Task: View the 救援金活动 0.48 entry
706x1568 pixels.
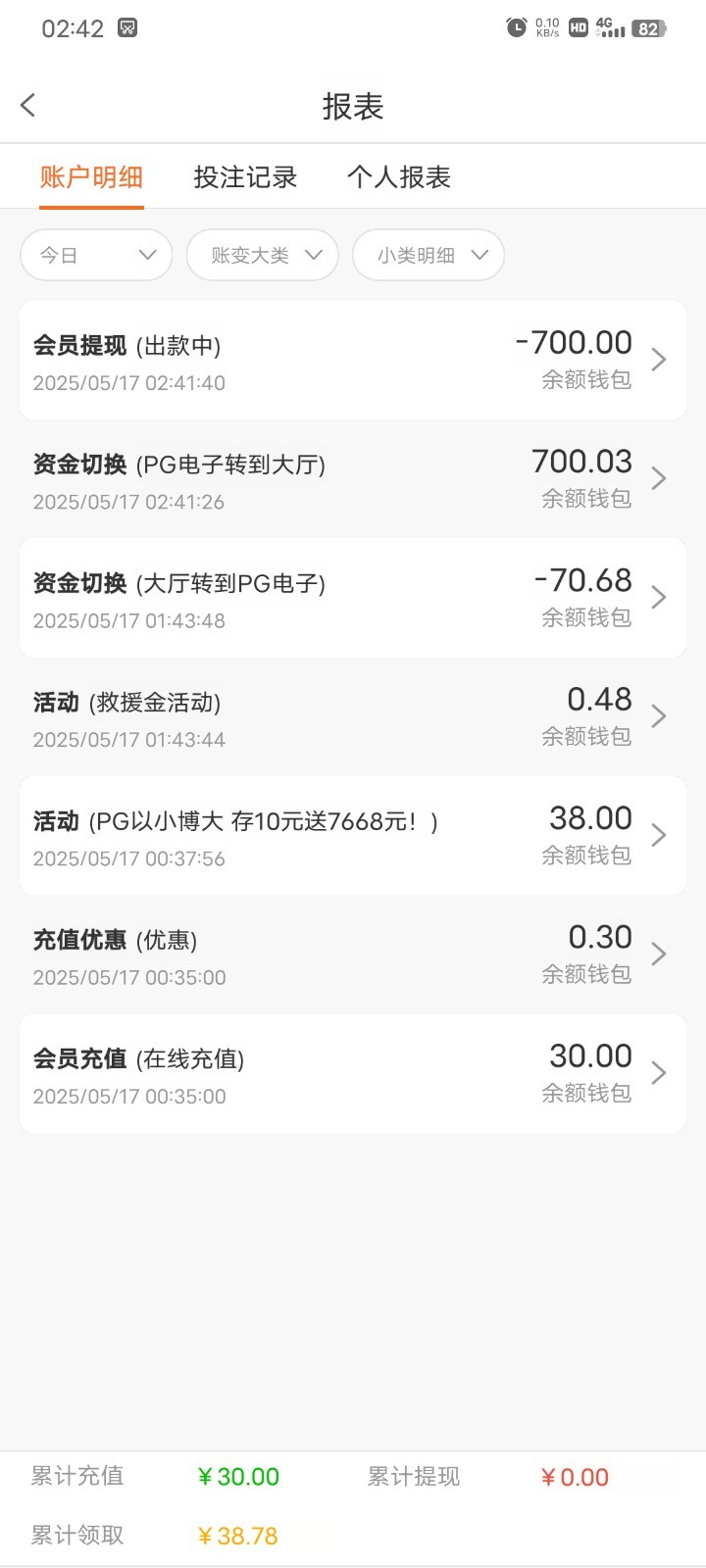Action: tap(353, 716)
